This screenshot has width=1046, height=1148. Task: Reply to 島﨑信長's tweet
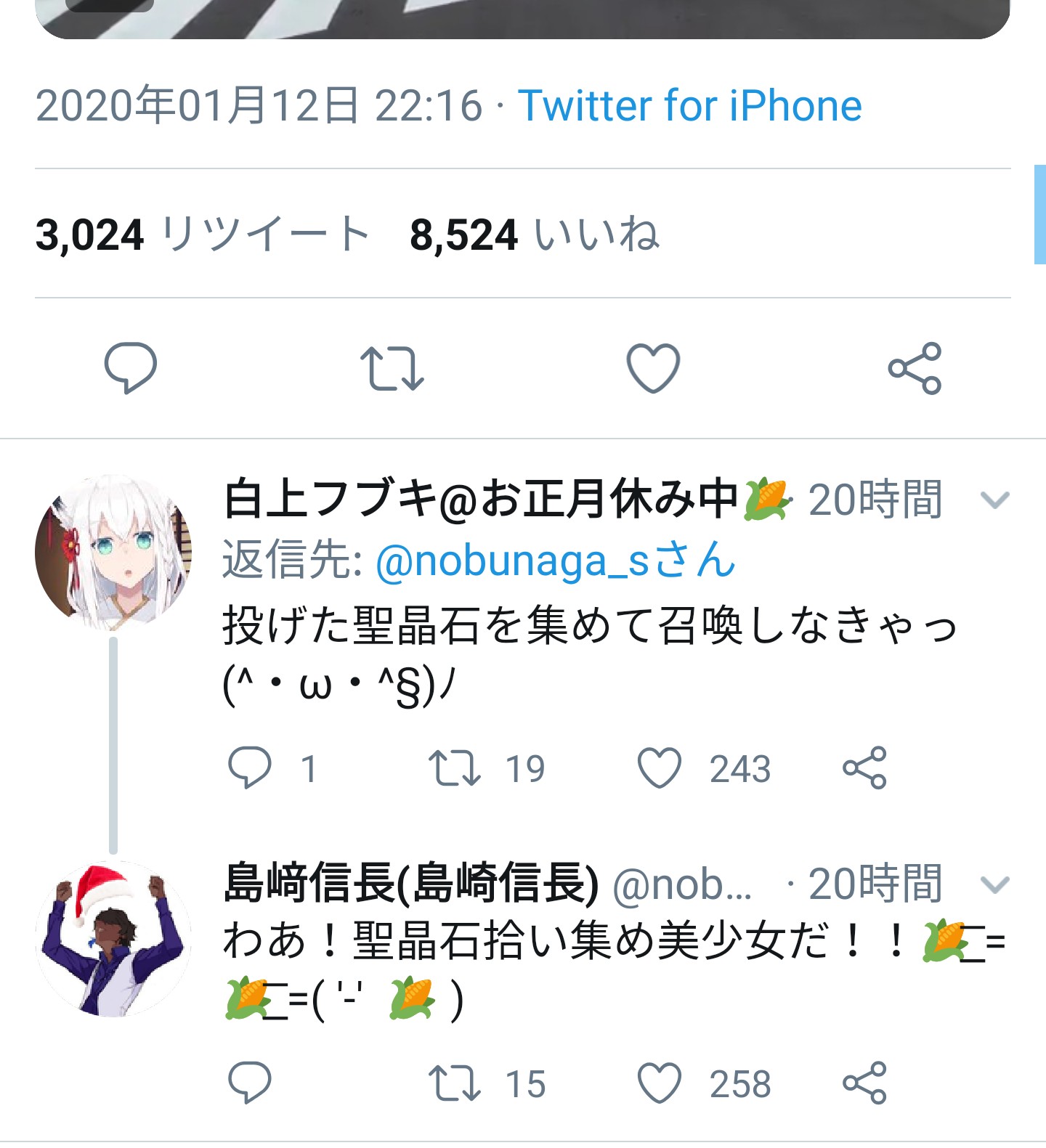(250, 1083)
